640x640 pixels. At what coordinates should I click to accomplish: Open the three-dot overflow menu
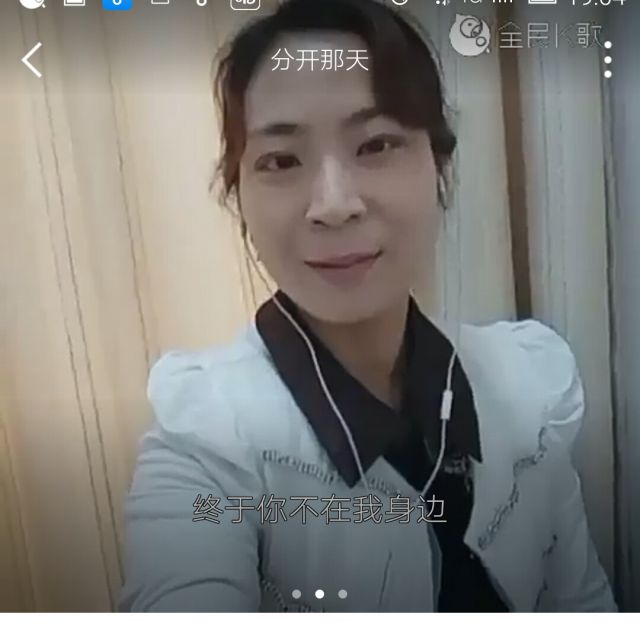608,60
